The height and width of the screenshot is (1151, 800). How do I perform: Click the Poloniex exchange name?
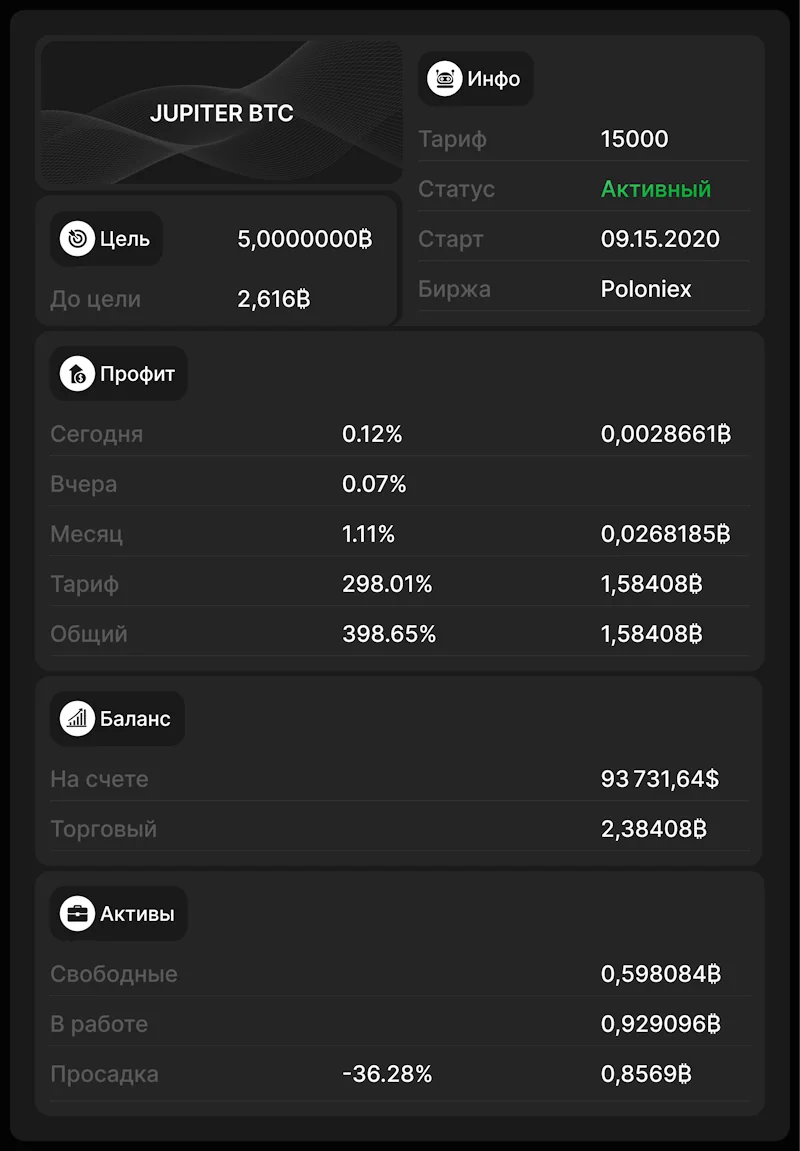646,288
